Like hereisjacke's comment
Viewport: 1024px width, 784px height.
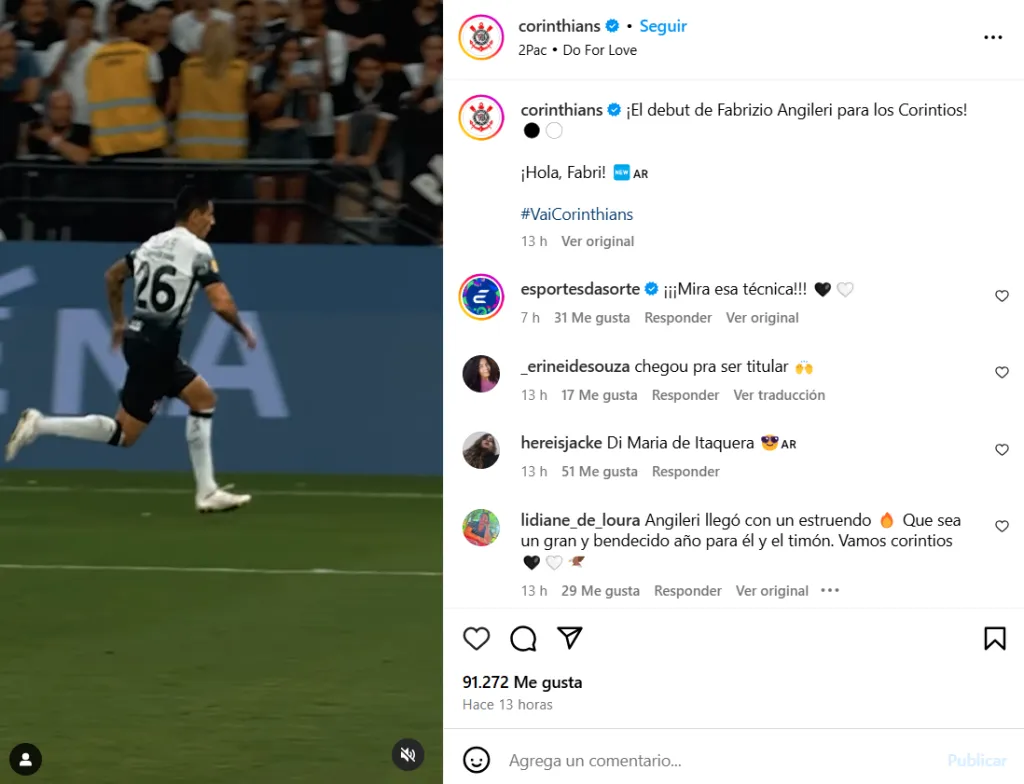(x=1001, y=450)
